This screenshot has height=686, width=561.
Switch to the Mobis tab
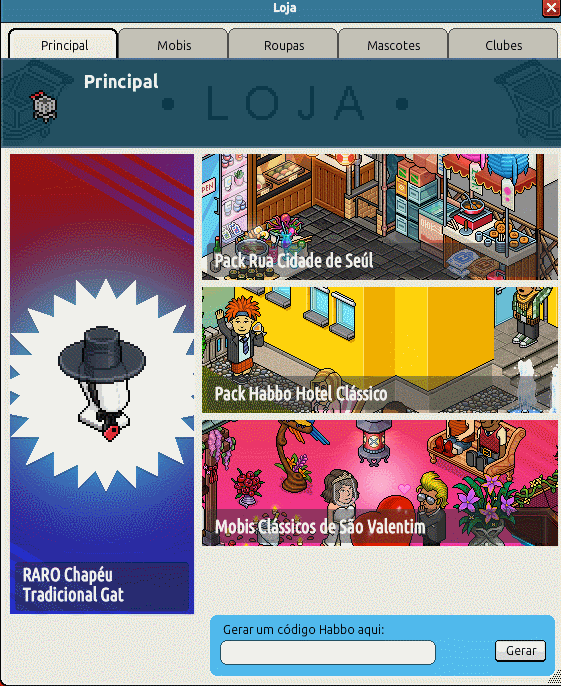(174, 44)
